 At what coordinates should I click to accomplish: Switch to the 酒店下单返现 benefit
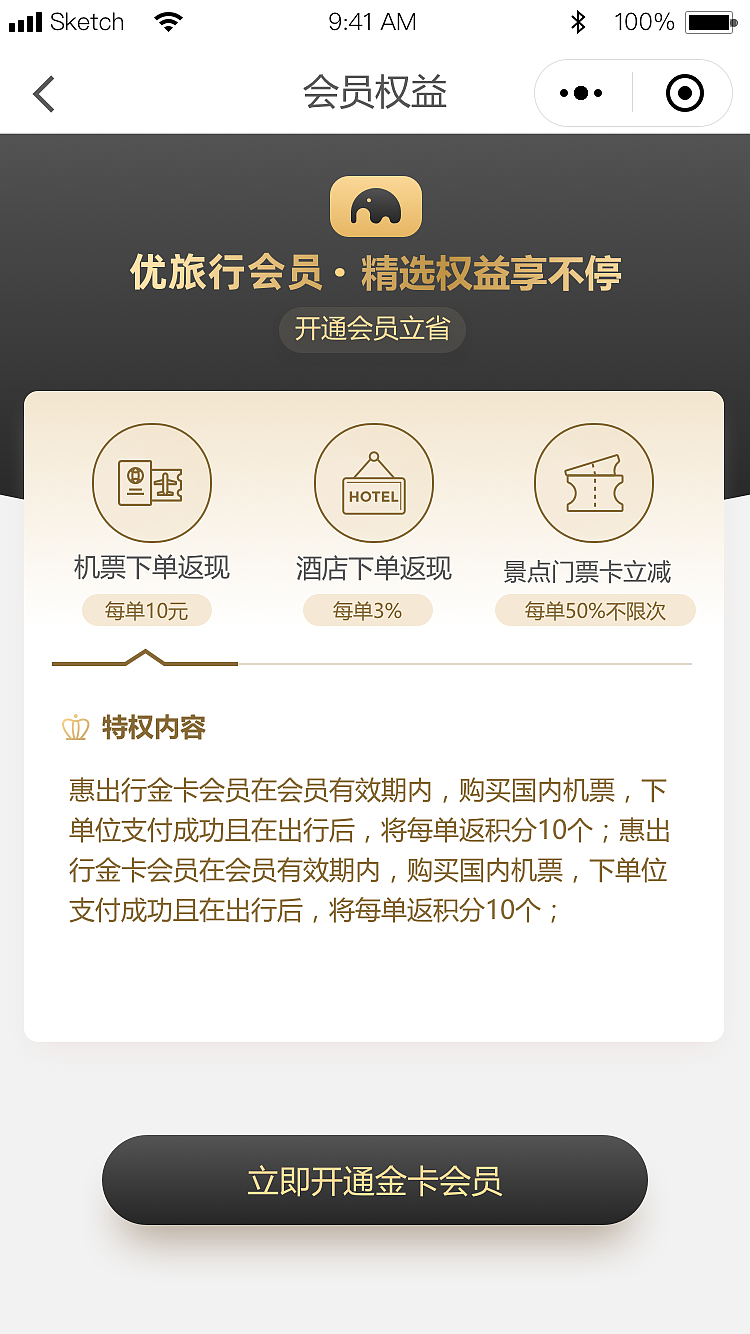(373, 567)
